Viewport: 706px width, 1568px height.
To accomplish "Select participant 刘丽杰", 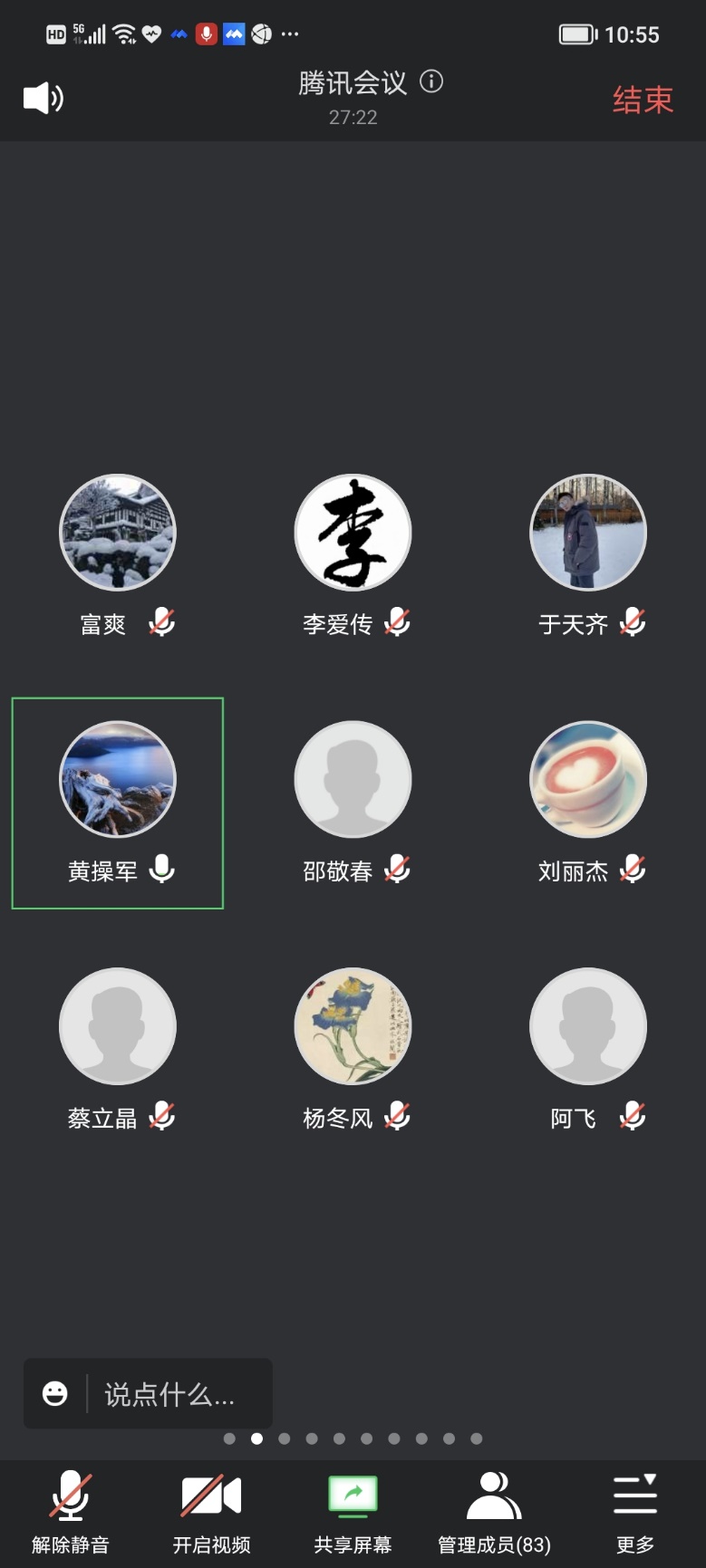I will click(588, 779).
